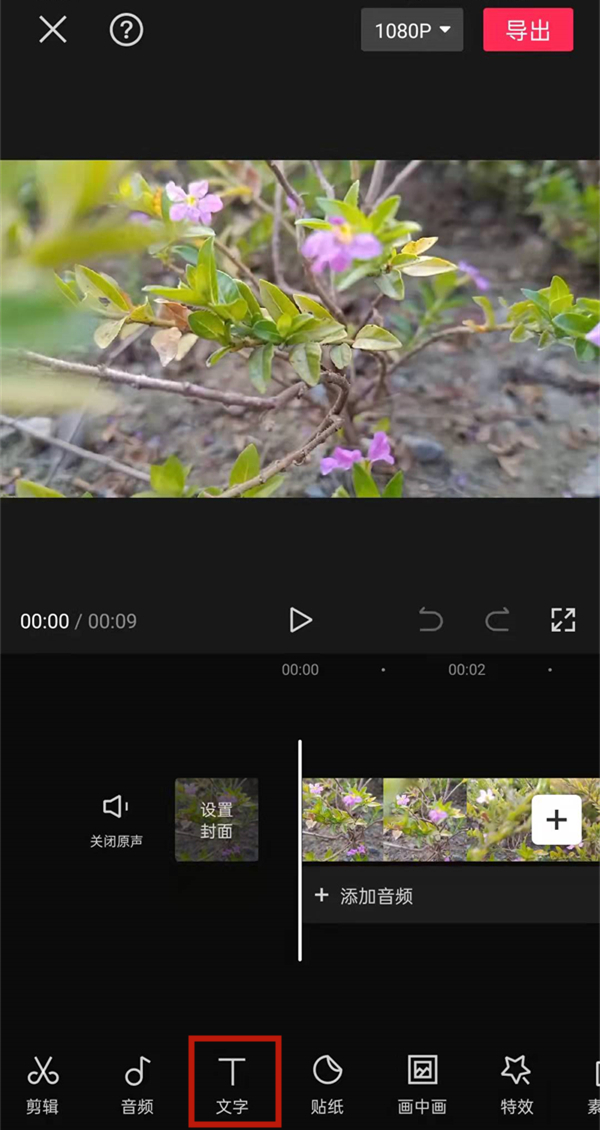The image size is (600, 1130).
Task: Tap the 导出 export button
Action: [528, 30]
